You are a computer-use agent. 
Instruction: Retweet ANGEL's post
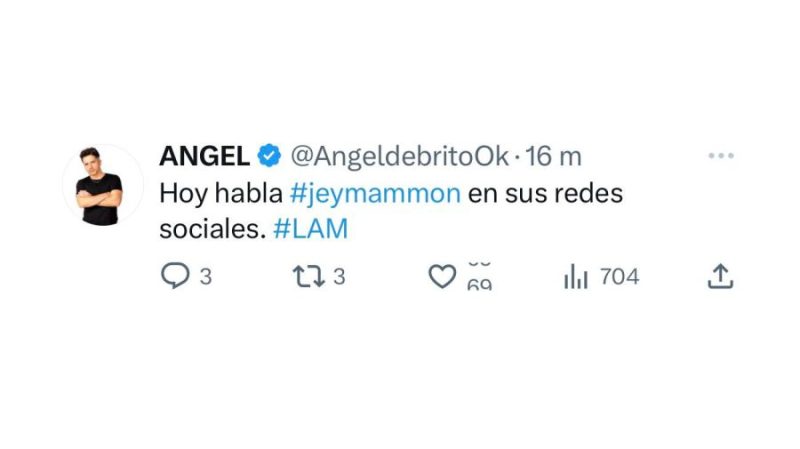click(x=308, y=277)
